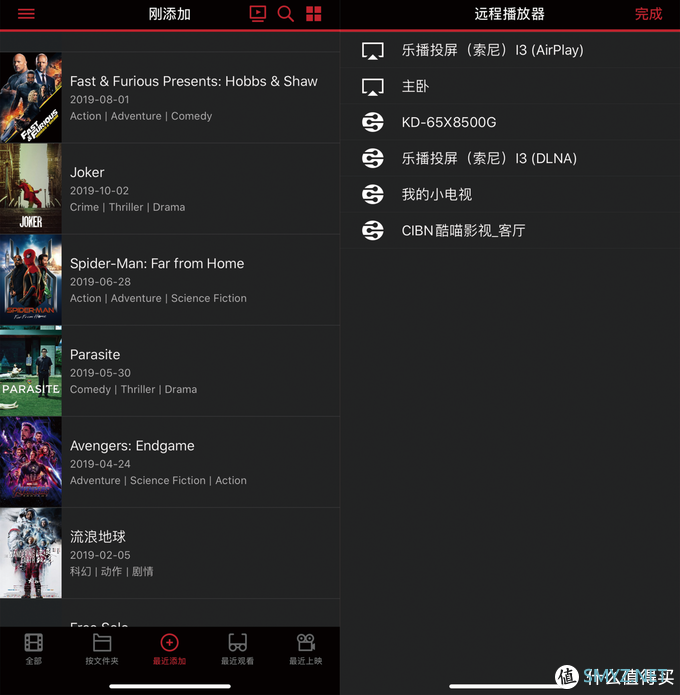The image size is (680, 695).
Task: Switch to the 最近添加 tab
Action: [169, 648]
